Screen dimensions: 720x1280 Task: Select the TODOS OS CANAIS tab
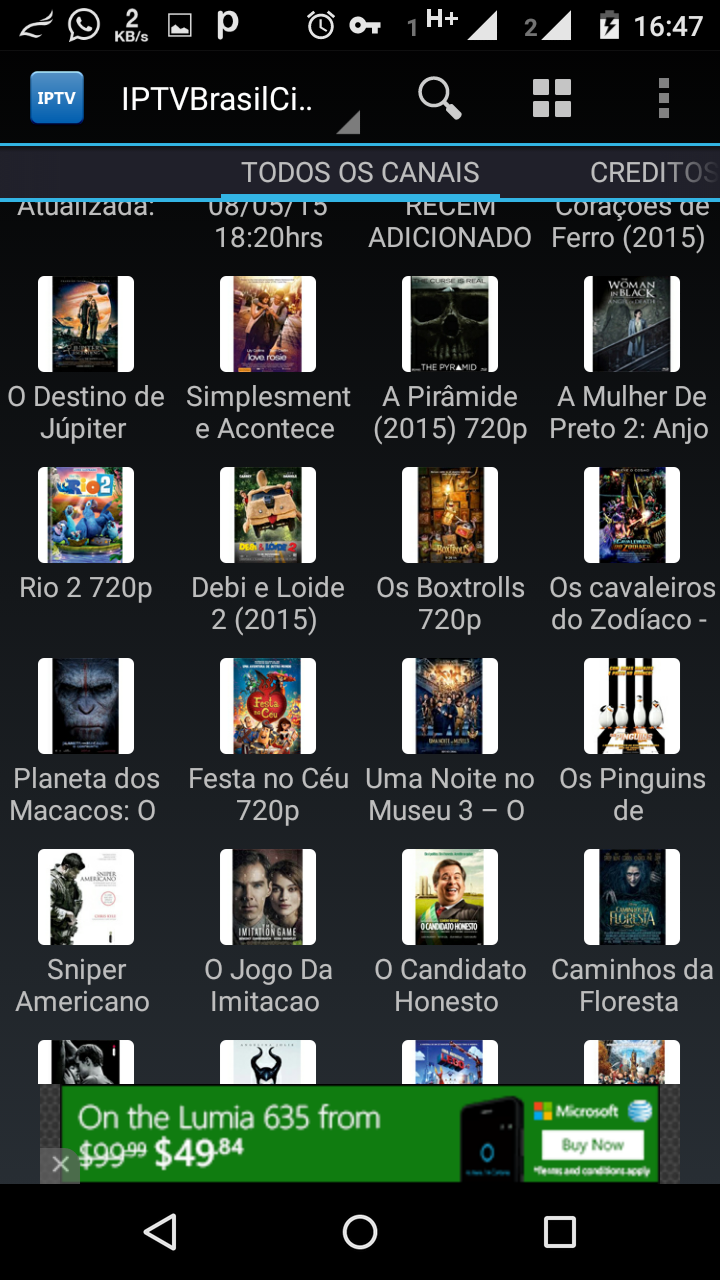(360, 172)
